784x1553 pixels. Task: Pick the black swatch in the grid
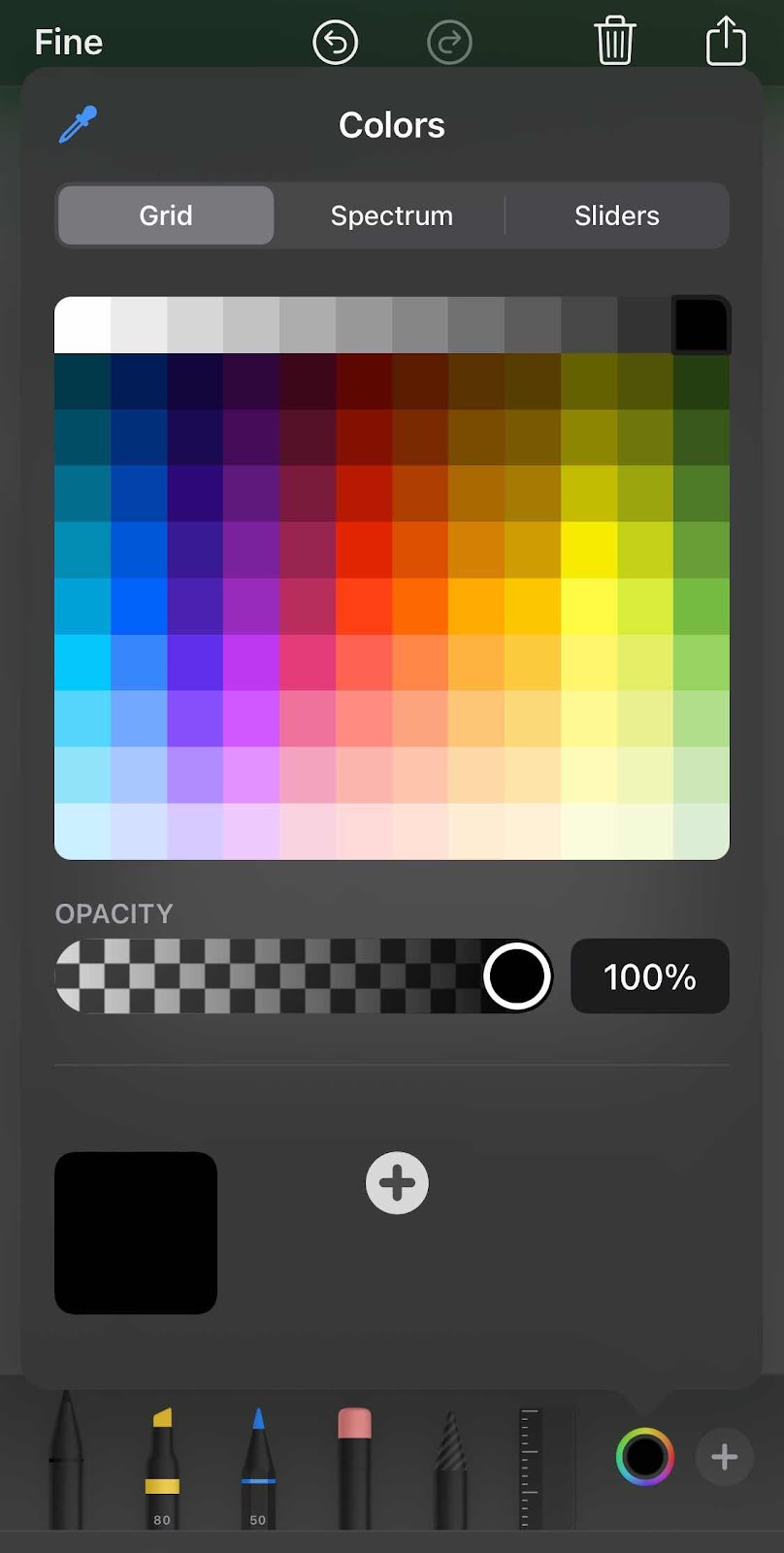point(701,325)
